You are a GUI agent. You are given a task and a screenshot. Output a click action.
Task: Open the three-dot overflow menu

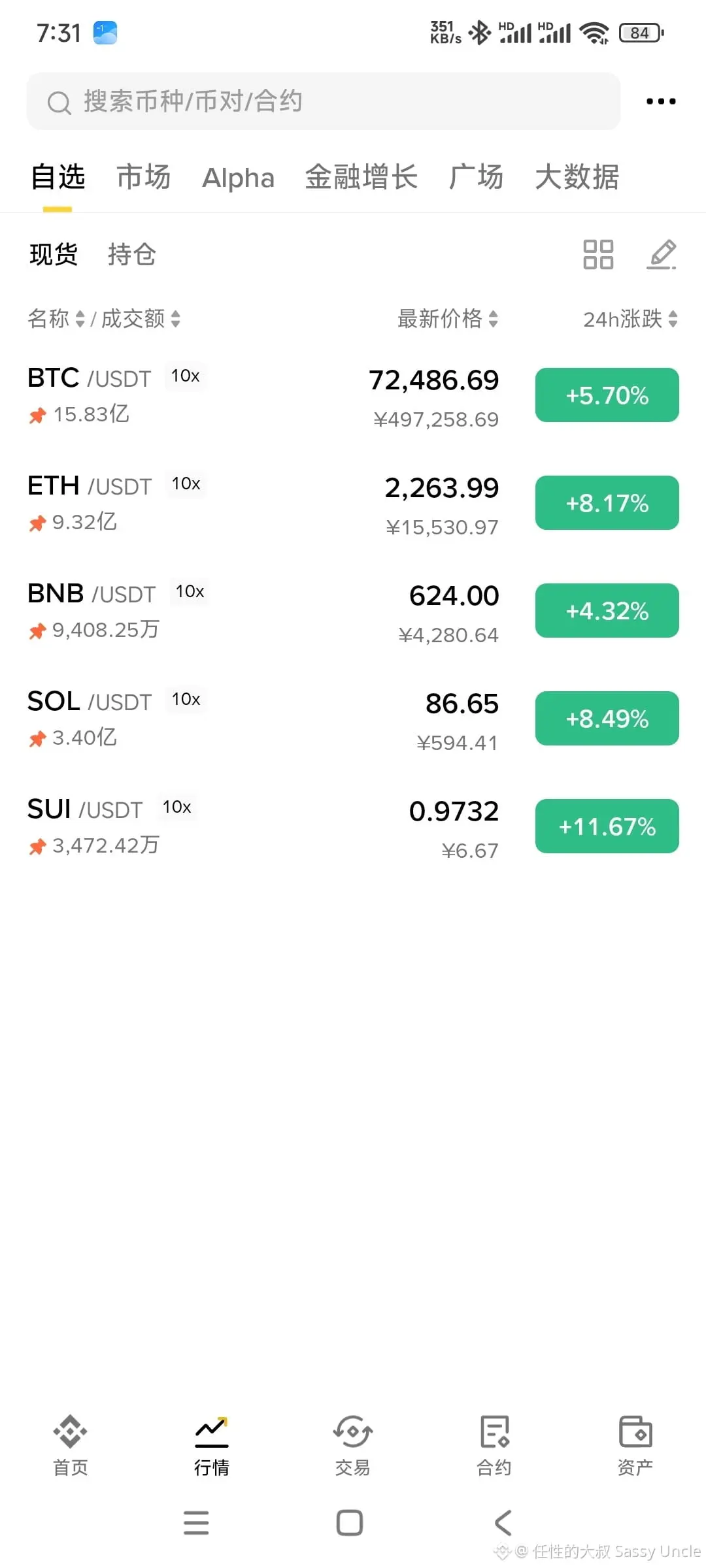click(660, 101)
